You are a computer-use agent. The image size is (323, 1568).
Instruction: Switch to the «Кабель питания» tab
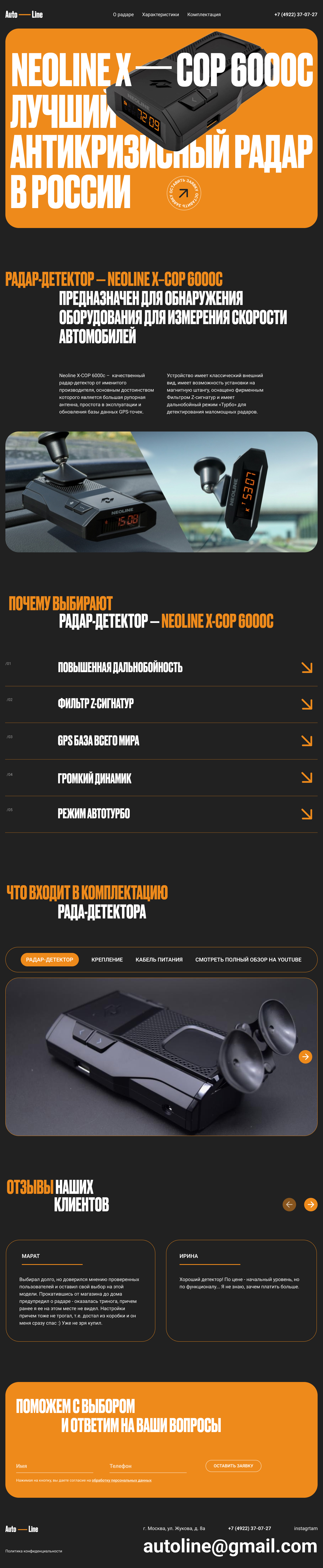click(159, 959)
